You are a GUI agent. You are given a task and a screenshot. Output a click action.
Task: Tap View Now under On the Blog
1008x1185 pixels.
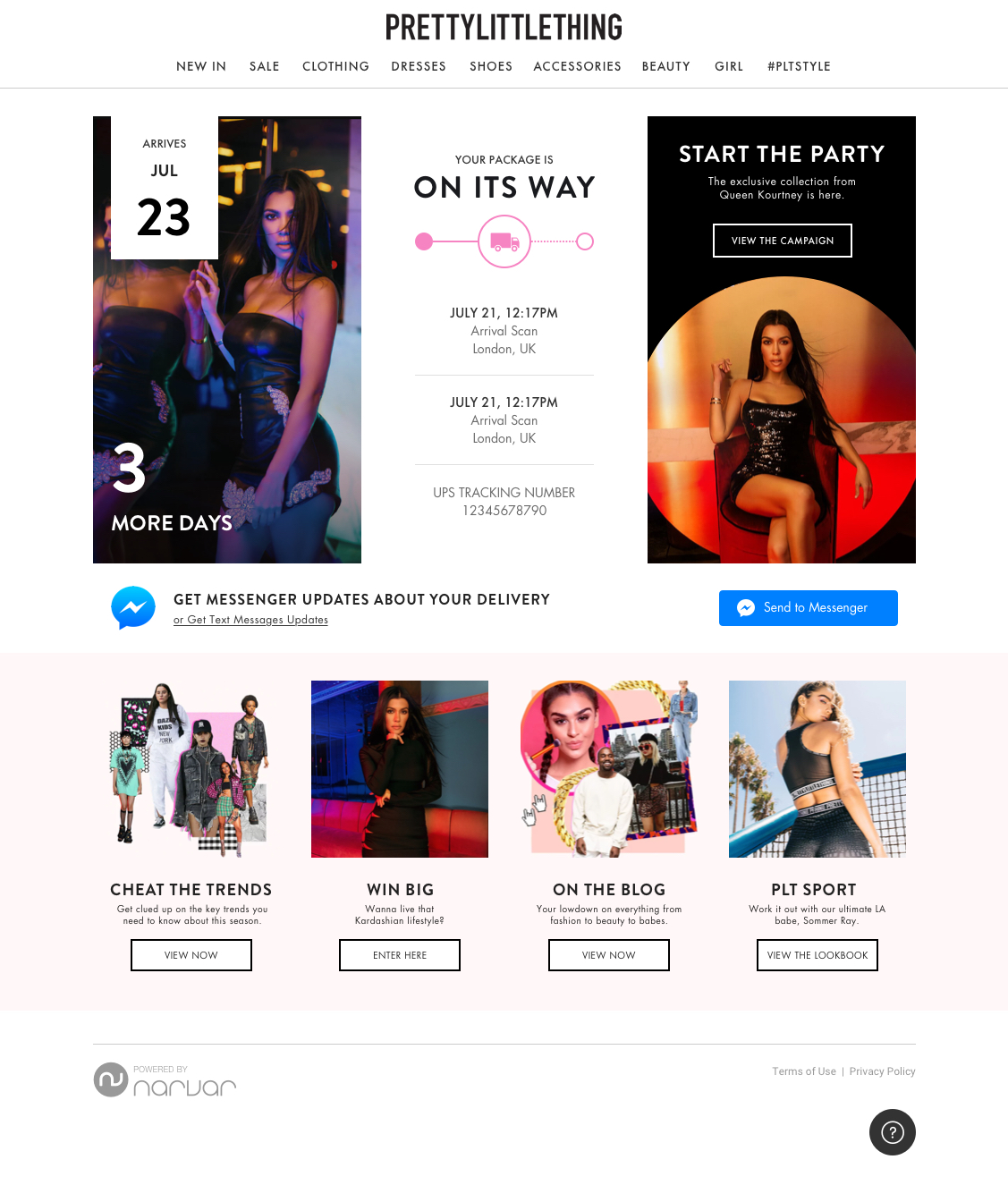608,955
